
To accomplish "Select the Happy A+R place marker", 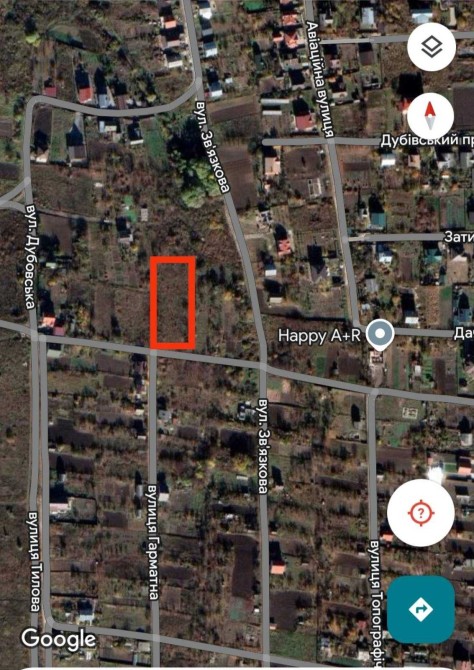I will point(380,333).
